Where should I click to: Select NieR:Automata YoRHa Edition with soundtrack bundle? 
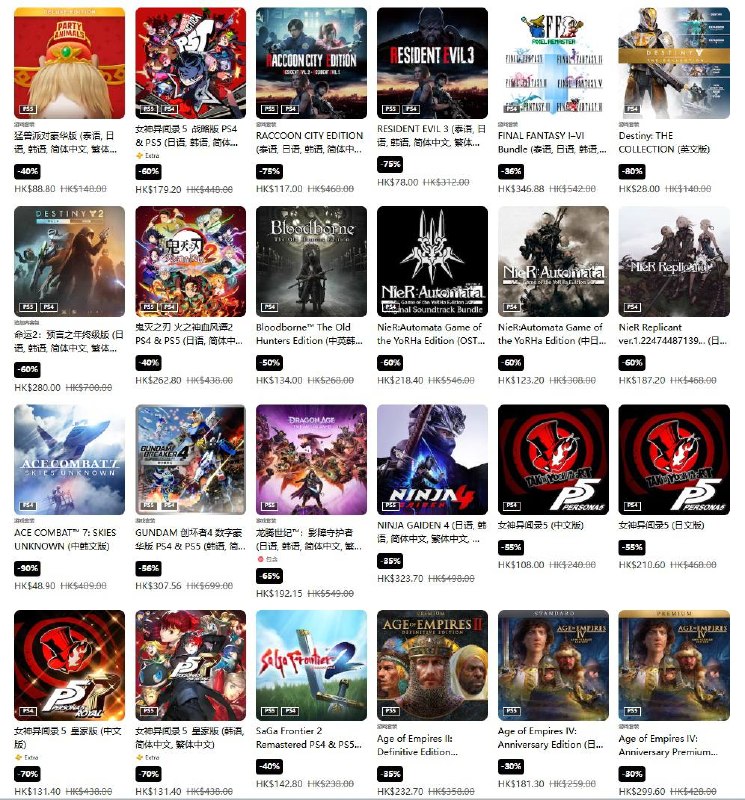coord(432,261)
